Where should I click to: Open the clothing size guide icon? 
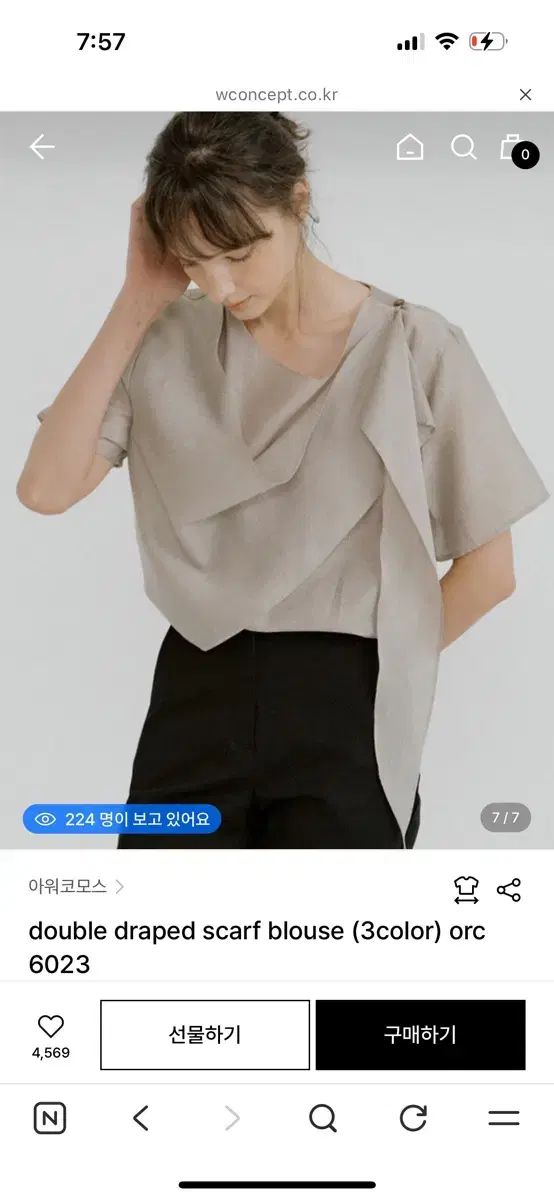pos(466,889)
